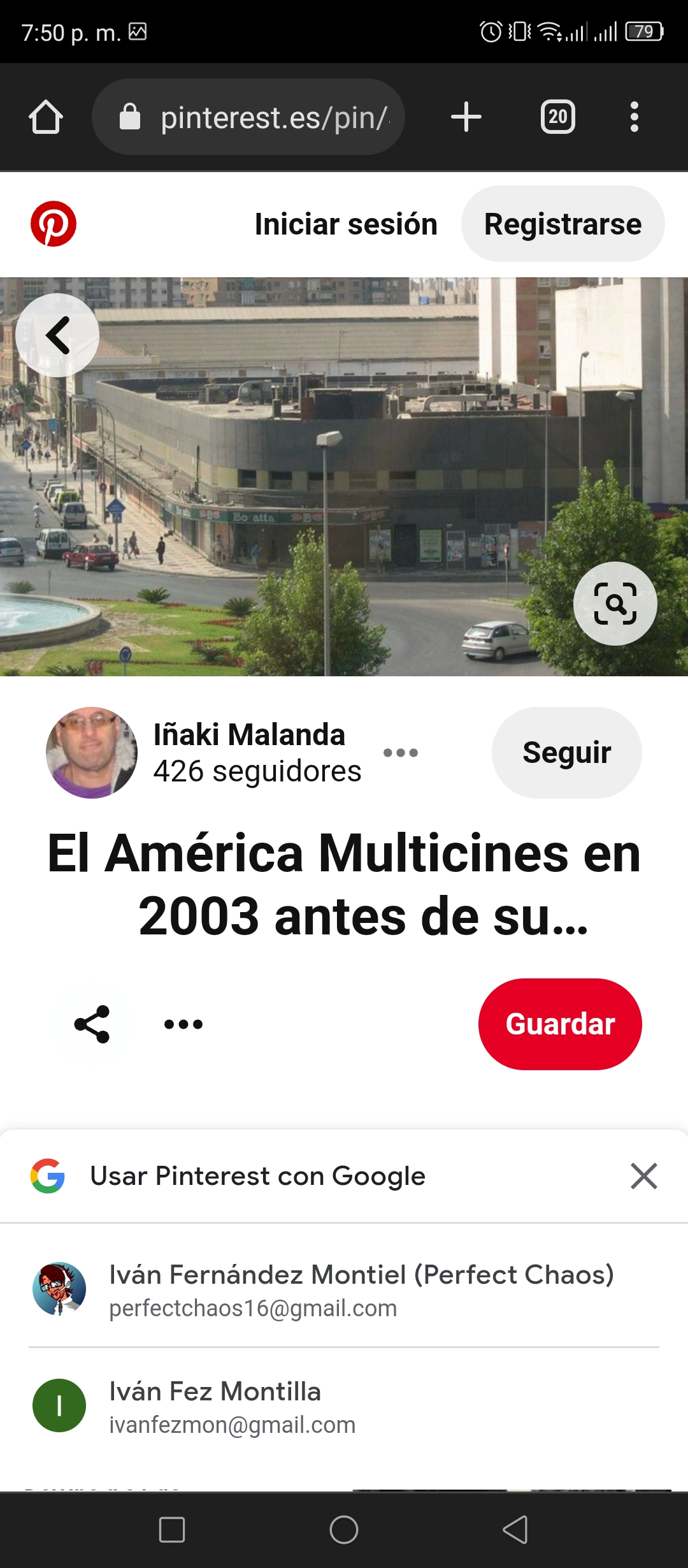The width and height of the screenshot is (688, 1568).
Task: Go to the browser home page
Action: (x=46, y=117)
